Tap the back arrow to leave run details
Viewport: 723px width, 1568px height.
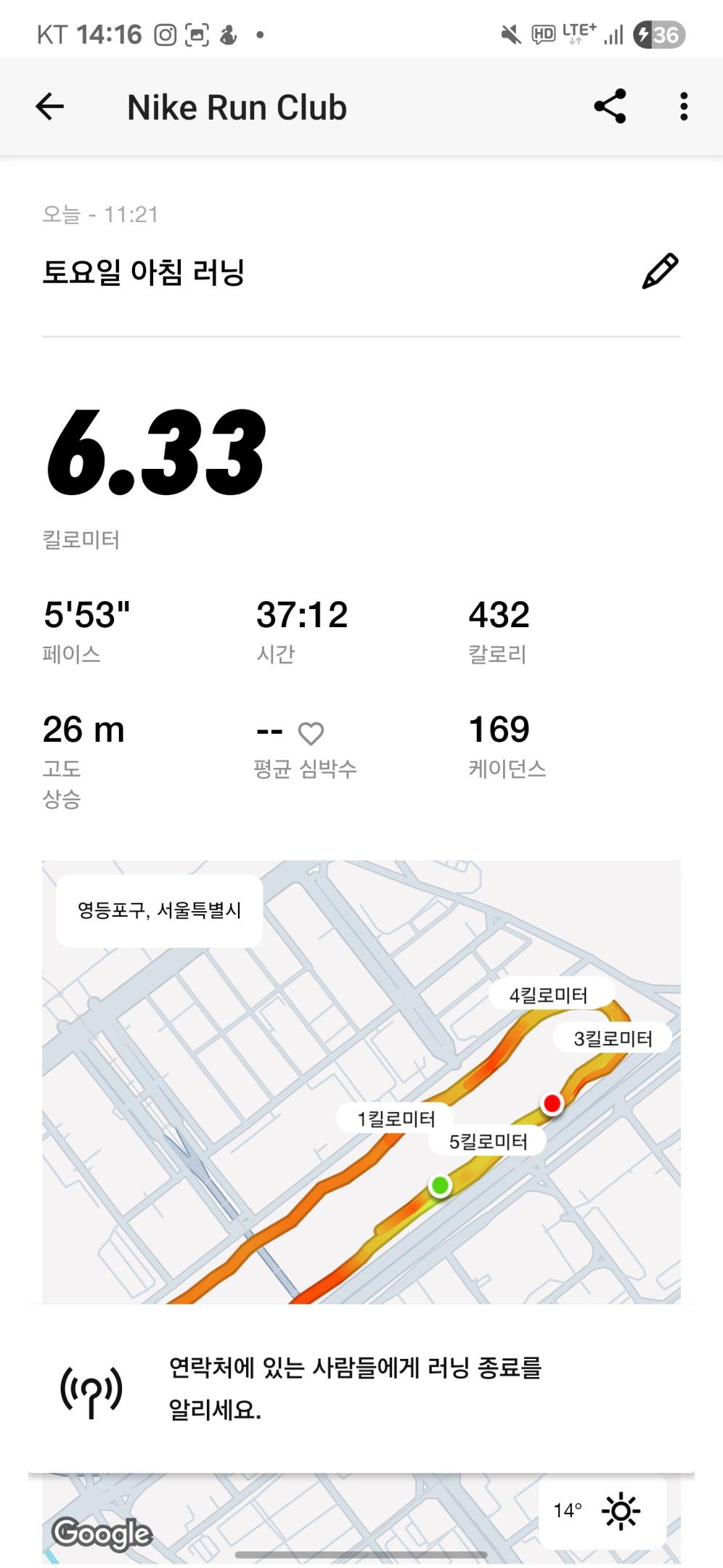click(x=49, y=107)
